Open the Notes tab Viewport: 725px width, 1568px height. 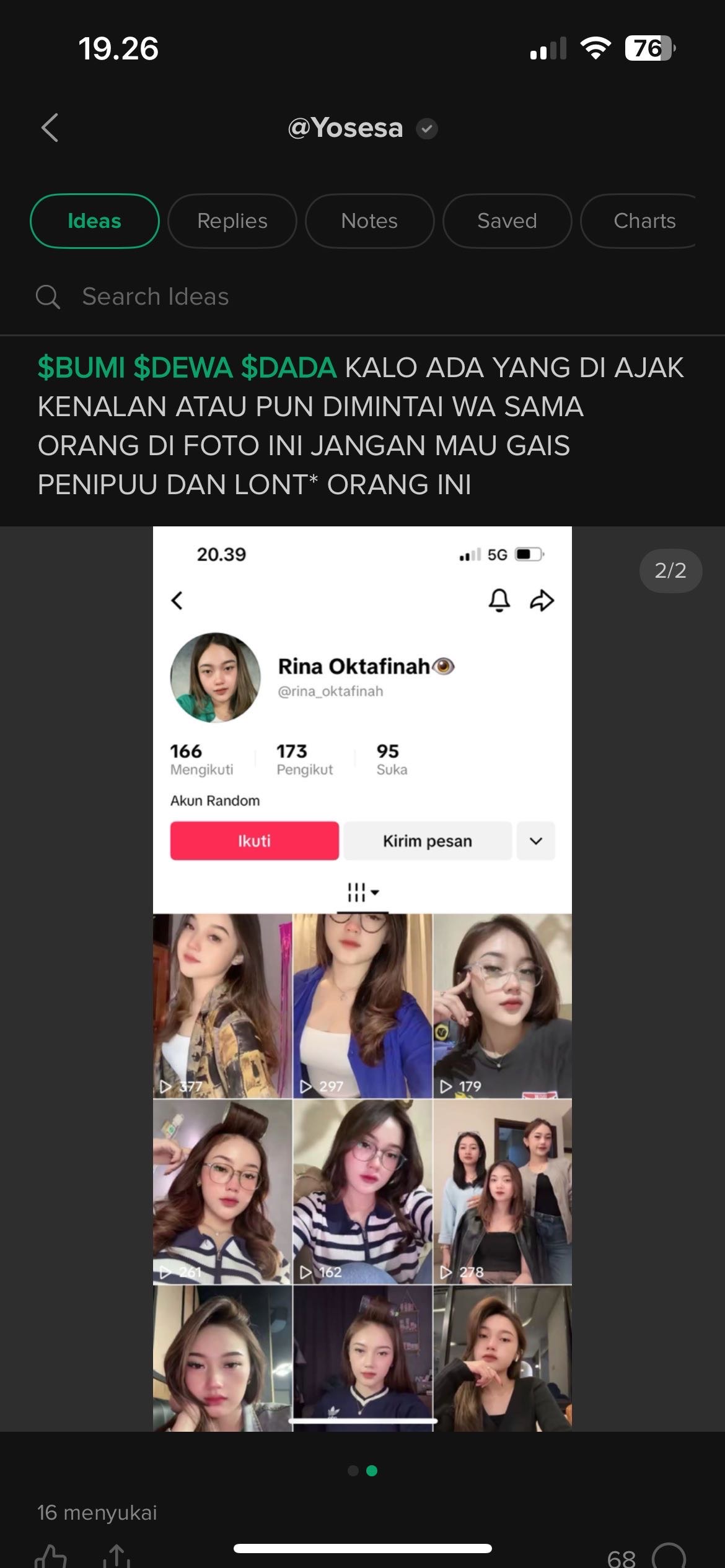coord(369,221)
